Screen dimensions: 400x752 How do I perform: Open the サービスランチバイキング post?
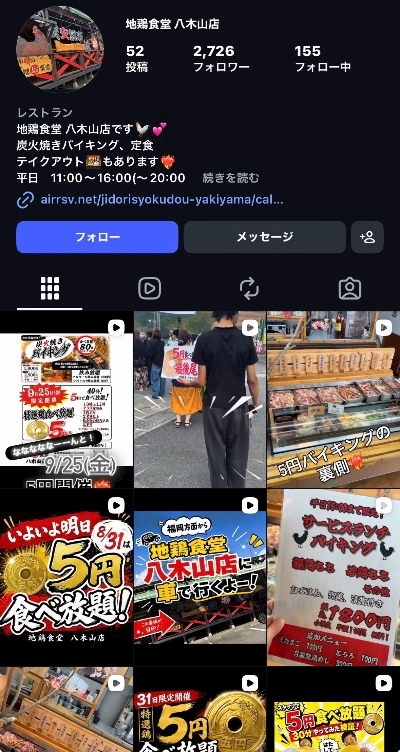click(x=333, y=577)
